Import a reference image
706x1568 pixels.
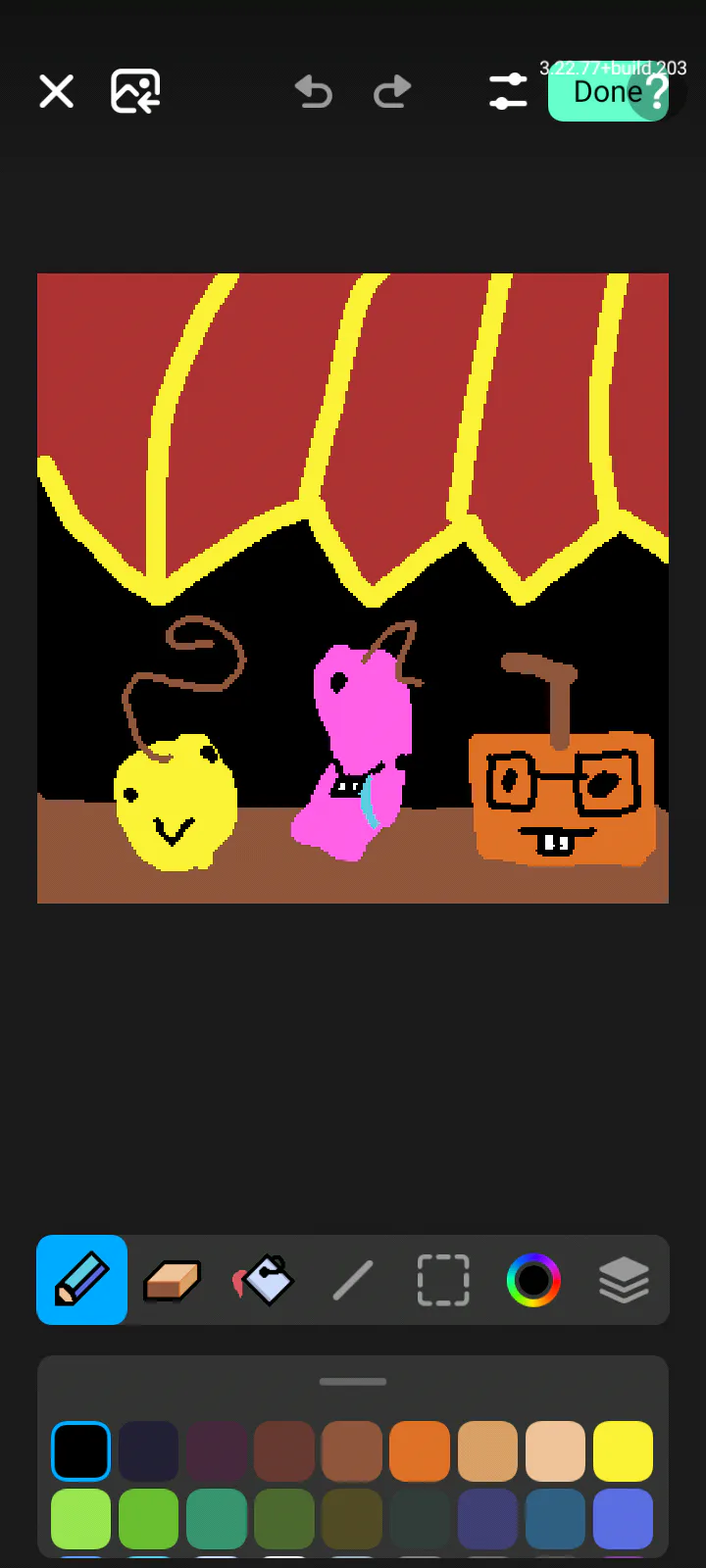(135, 92)
